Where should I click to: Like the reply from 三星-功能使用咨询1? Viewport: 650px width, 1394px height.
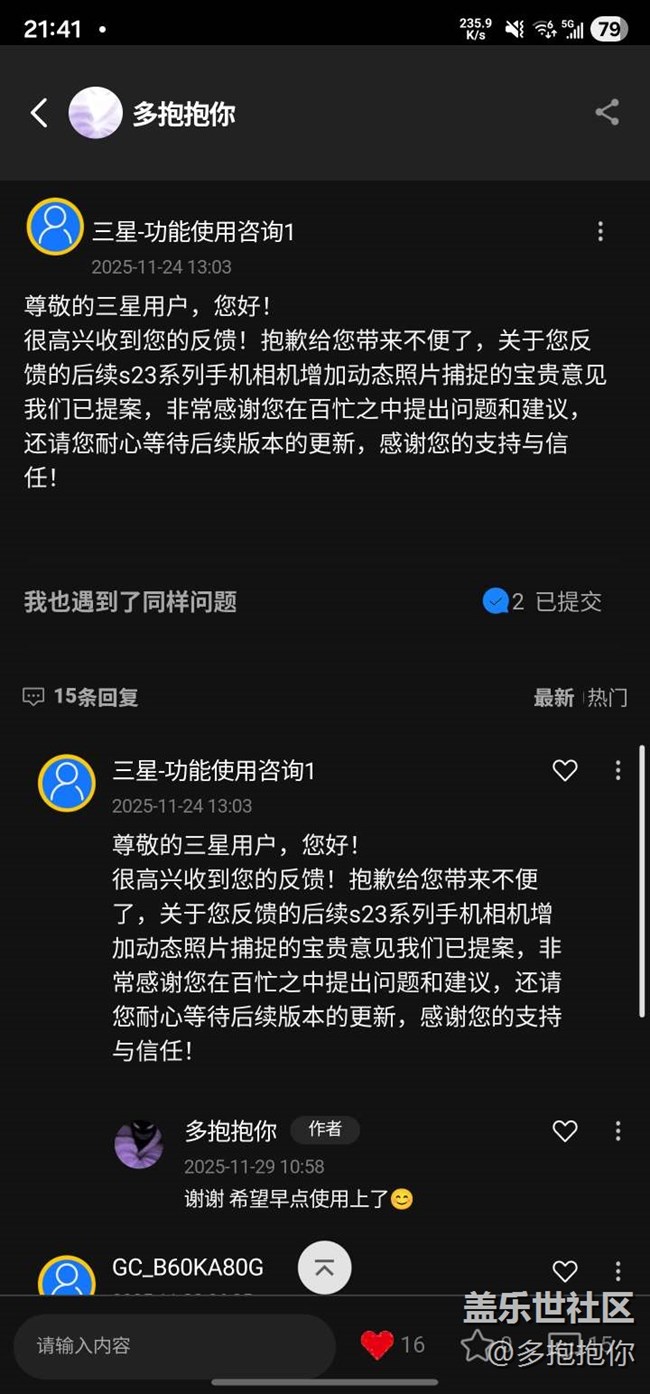[565, 770]
